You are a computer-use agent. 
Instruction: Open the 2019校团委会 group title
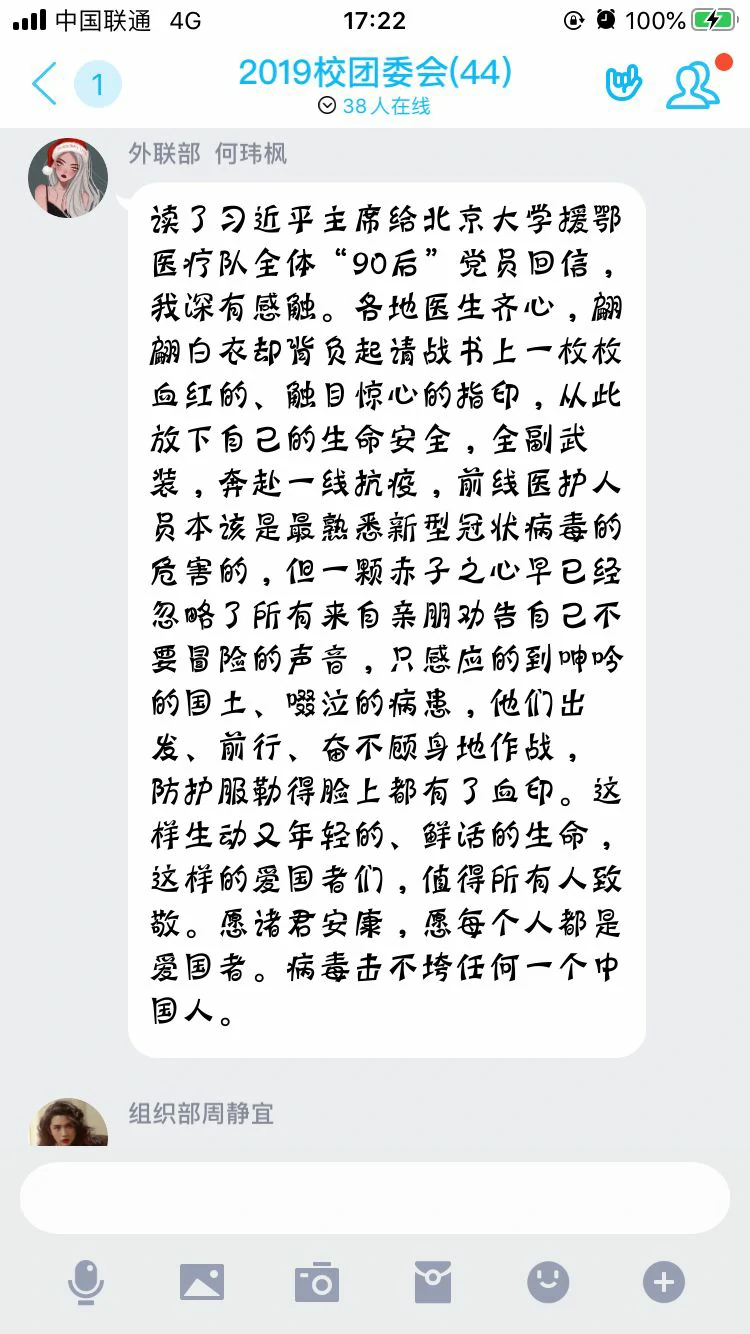point(375,72)
